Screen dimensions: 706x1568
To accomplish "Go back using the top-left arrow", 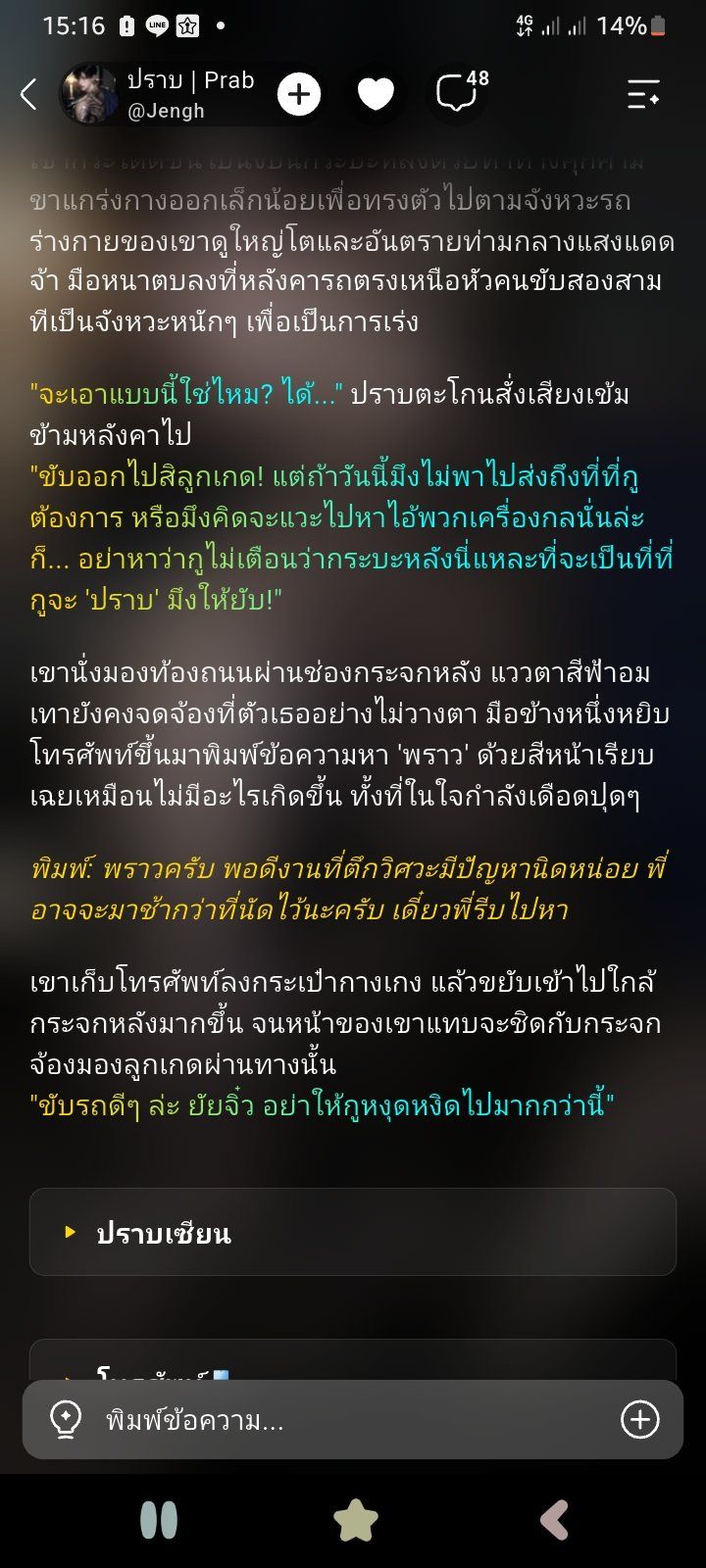I will coord(28,95).
